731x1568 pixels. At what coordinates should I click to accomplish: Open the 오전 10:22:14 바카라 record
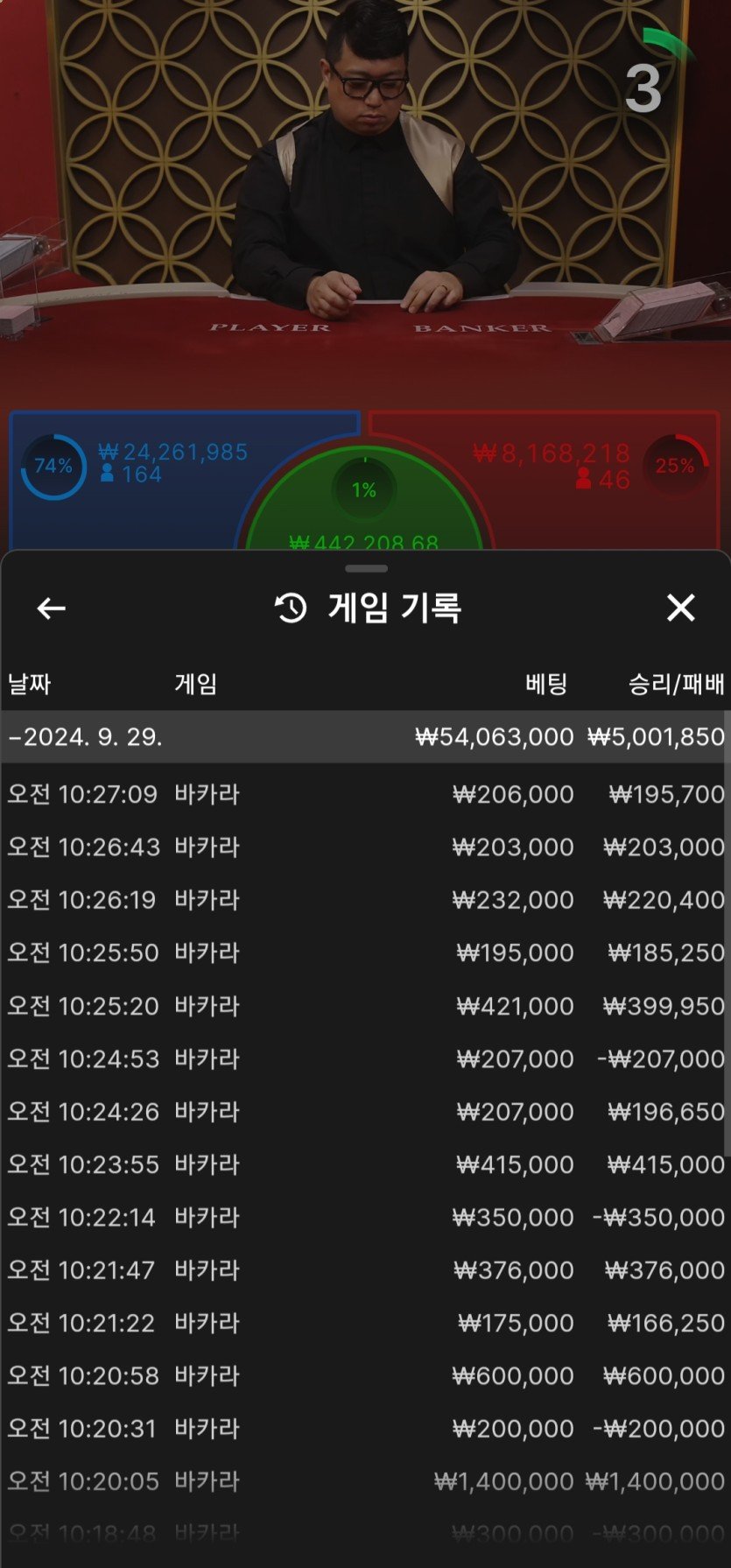pos(365,1217)
